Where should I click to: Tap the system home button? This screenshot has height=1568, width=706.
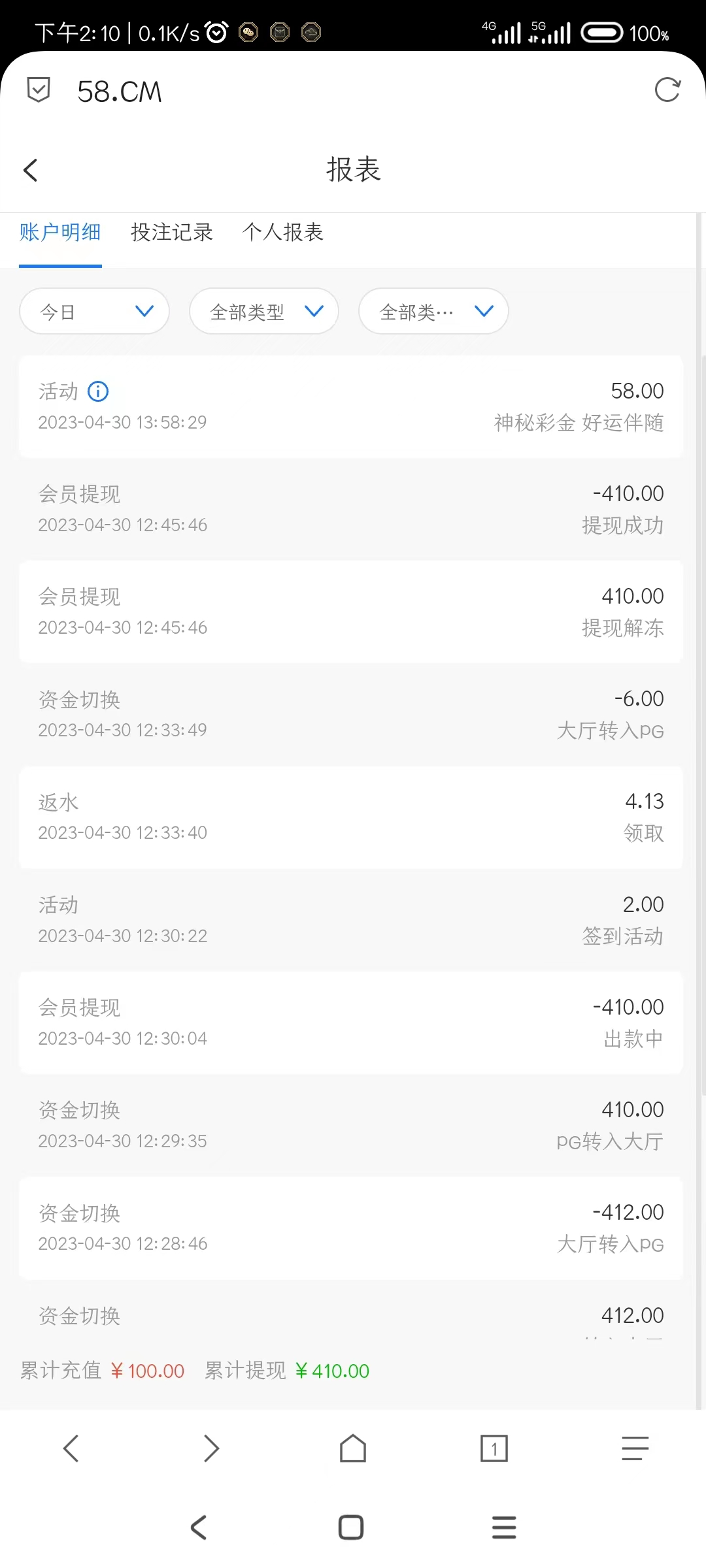pos(351,1527)
